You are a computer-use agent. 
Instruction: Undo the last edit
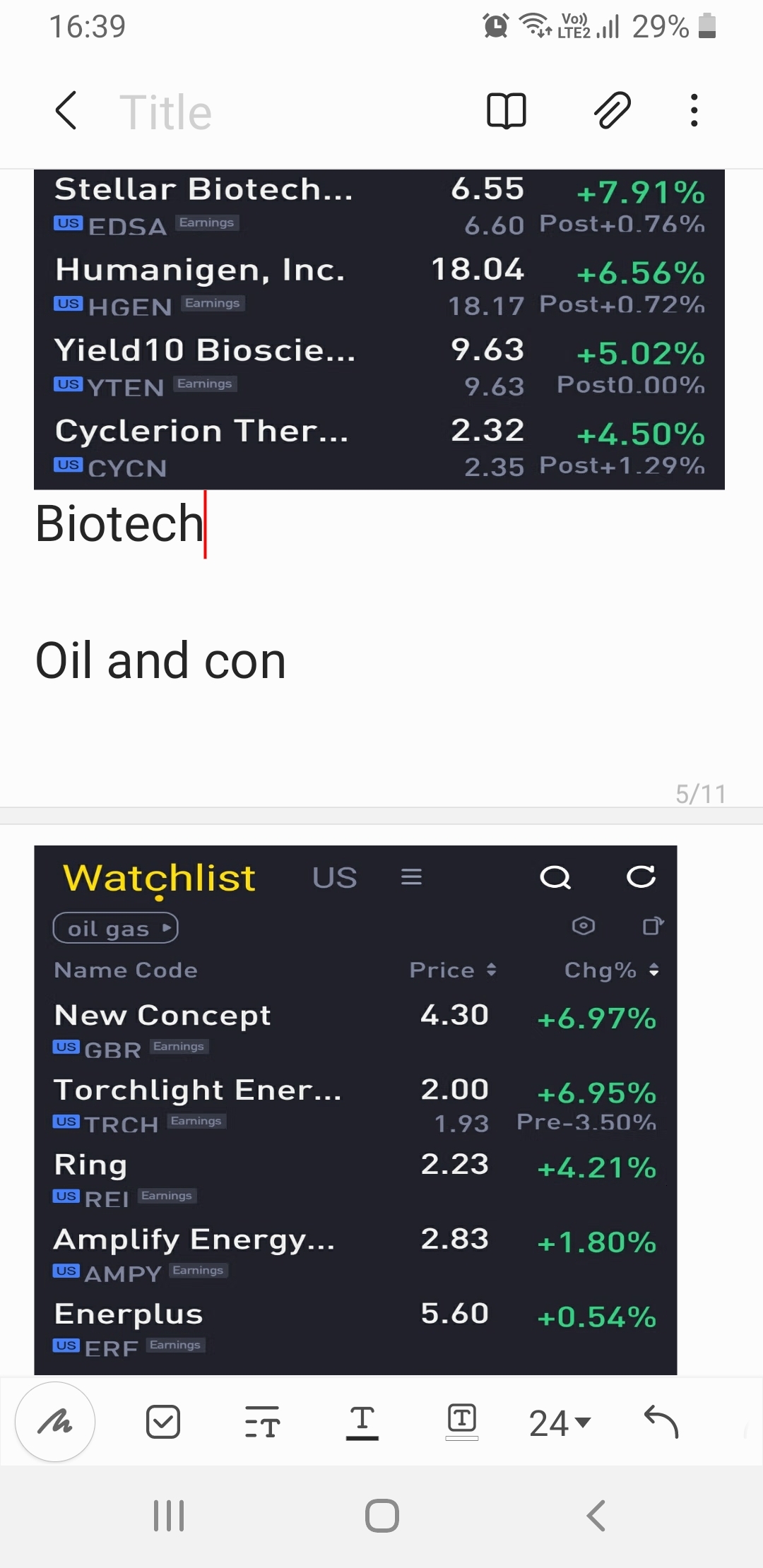pyautogui.click(x=661, y=1422)
